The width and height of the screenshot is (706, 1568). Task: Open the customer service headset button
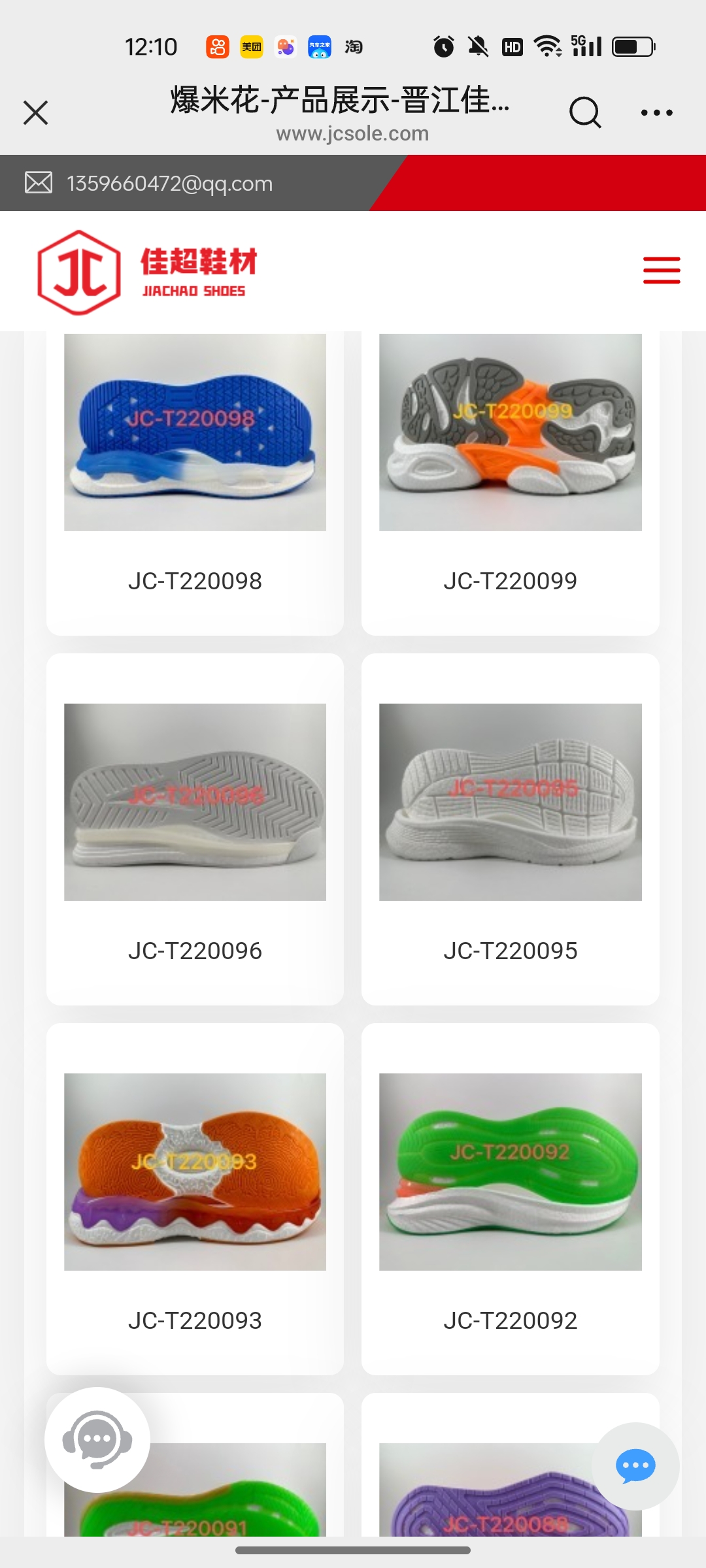tap(97, 1439)
